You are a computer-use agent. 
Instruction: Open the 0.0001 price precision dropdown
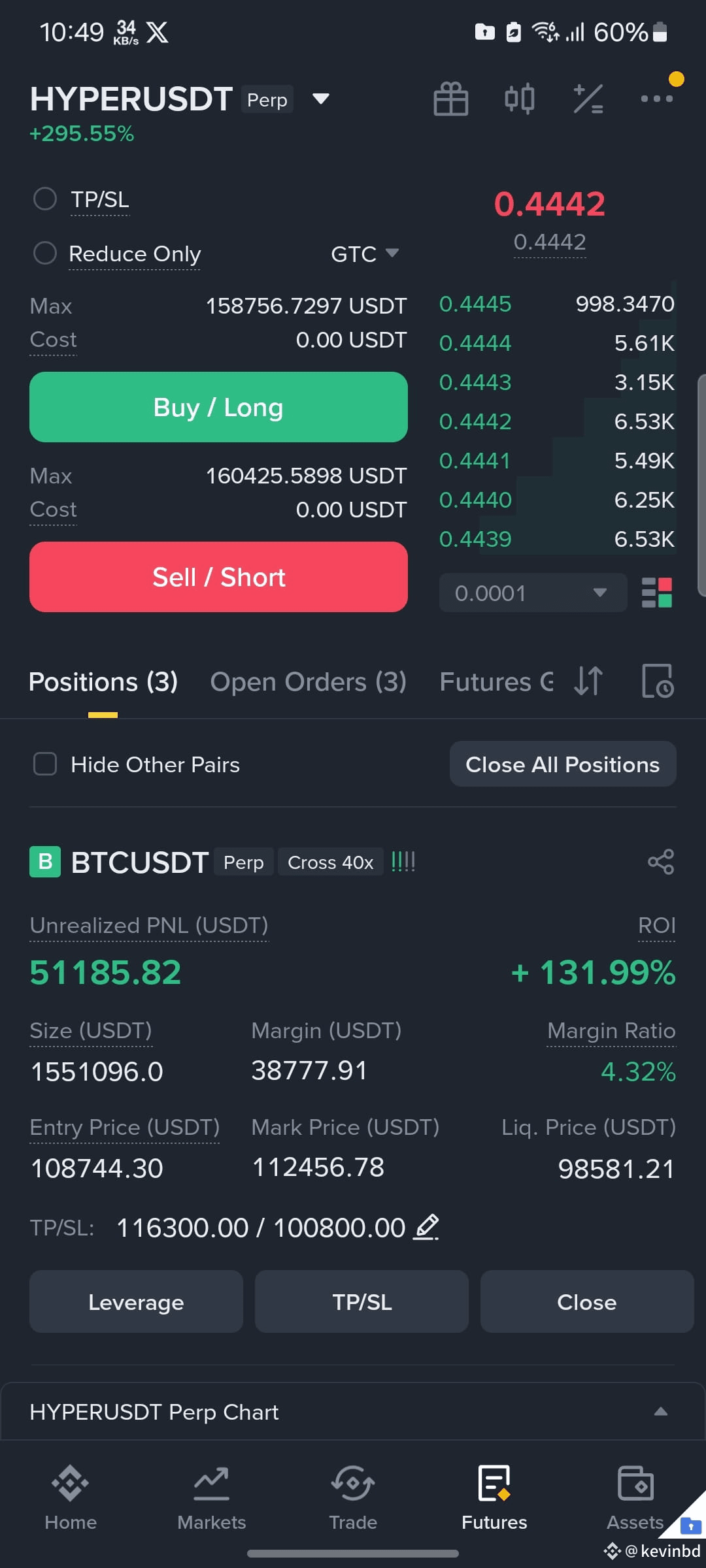coord(533,593)
